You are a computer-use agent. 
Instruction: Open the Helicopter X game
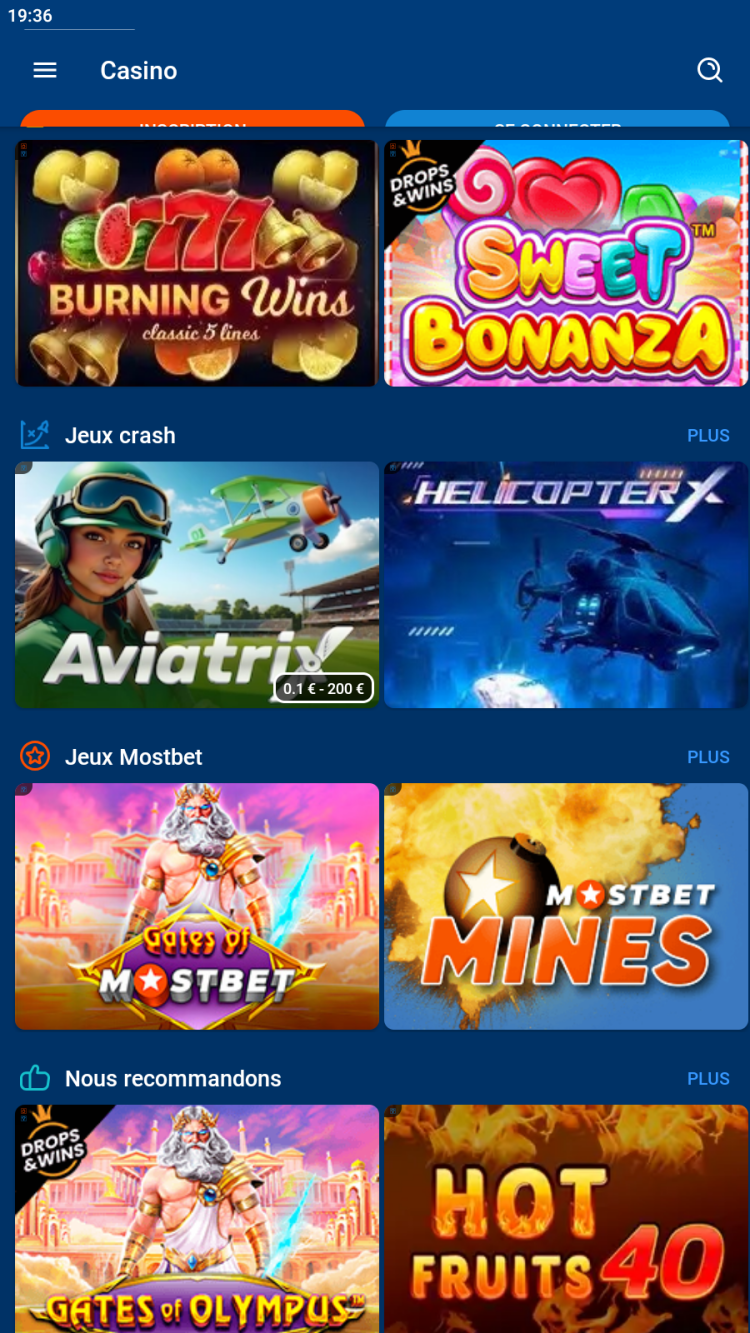(566, 585)
